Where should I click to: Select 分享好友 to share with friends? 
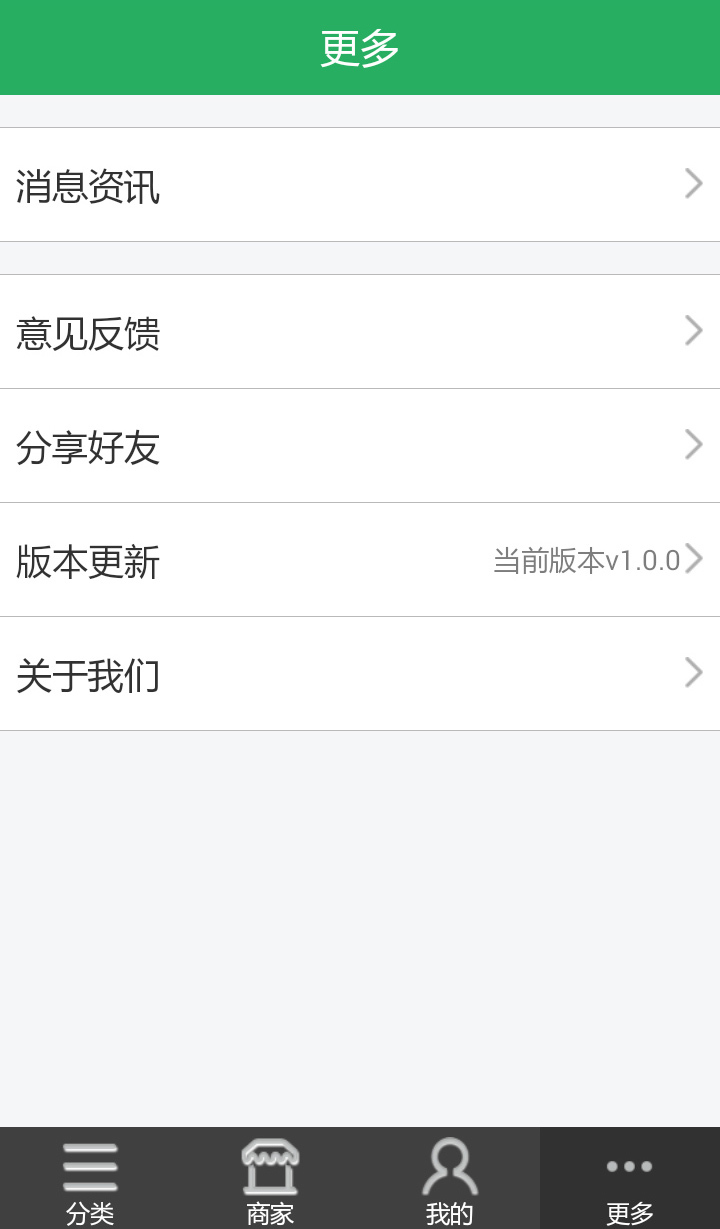tap(360, 445)
